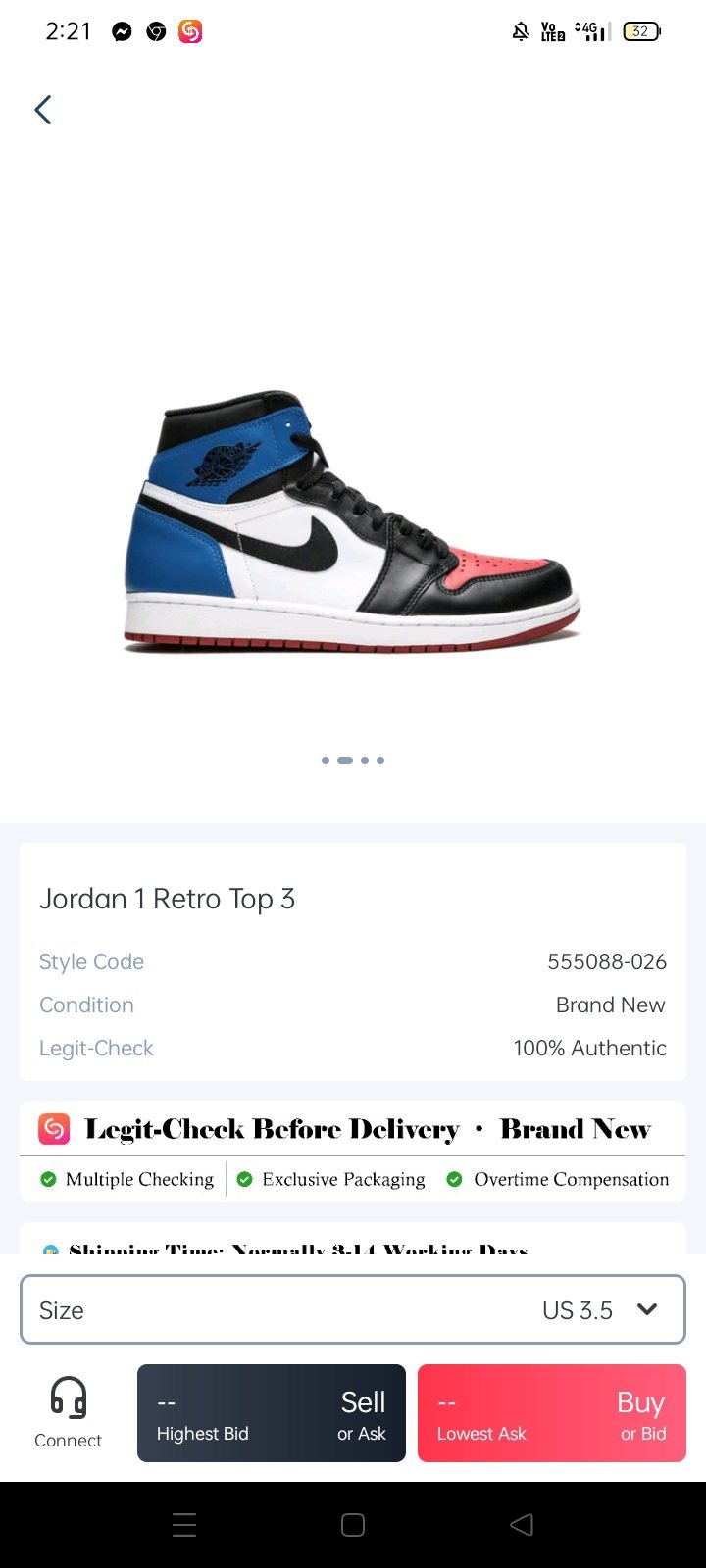Open the Size dropdown showing US 3.5
706x1568 pixels.
click(353, 1309)
